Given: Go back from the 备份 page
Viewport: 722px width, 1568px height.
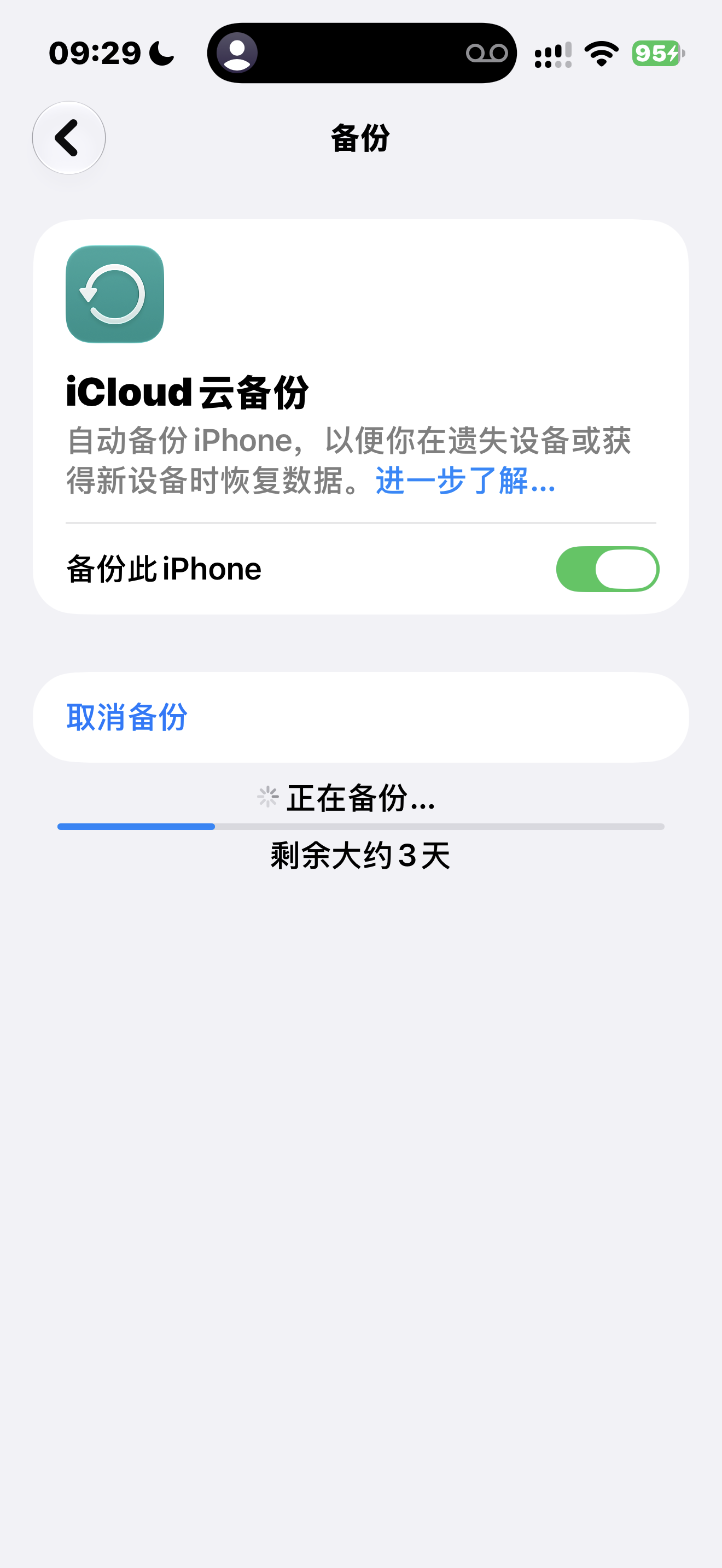Looking at the screenshot, I should [x=69, y=138].
